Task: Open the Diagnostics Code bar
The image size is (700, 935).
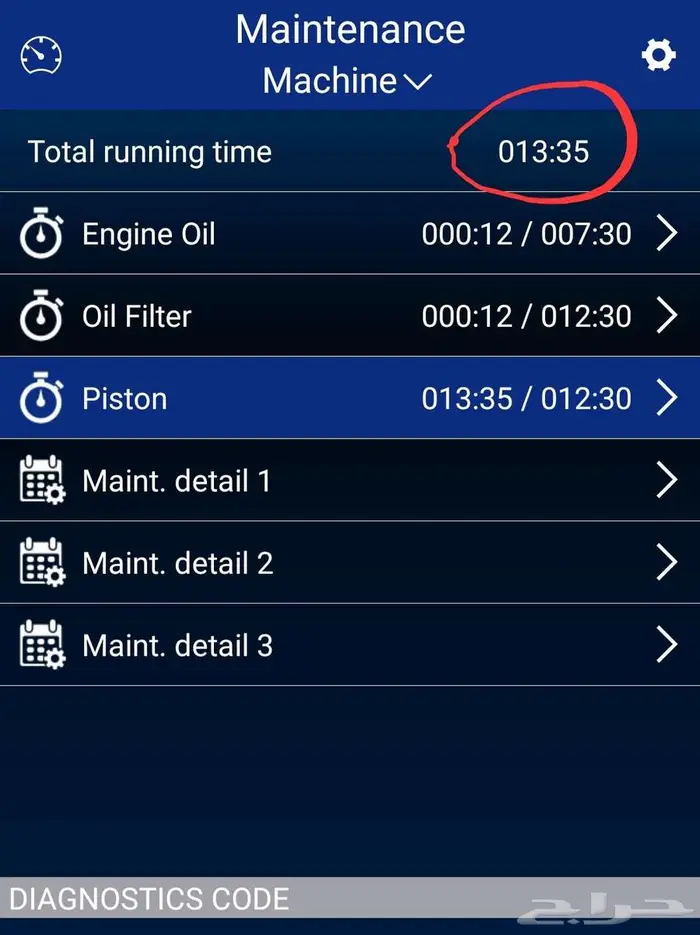Action: click(150, 898)
